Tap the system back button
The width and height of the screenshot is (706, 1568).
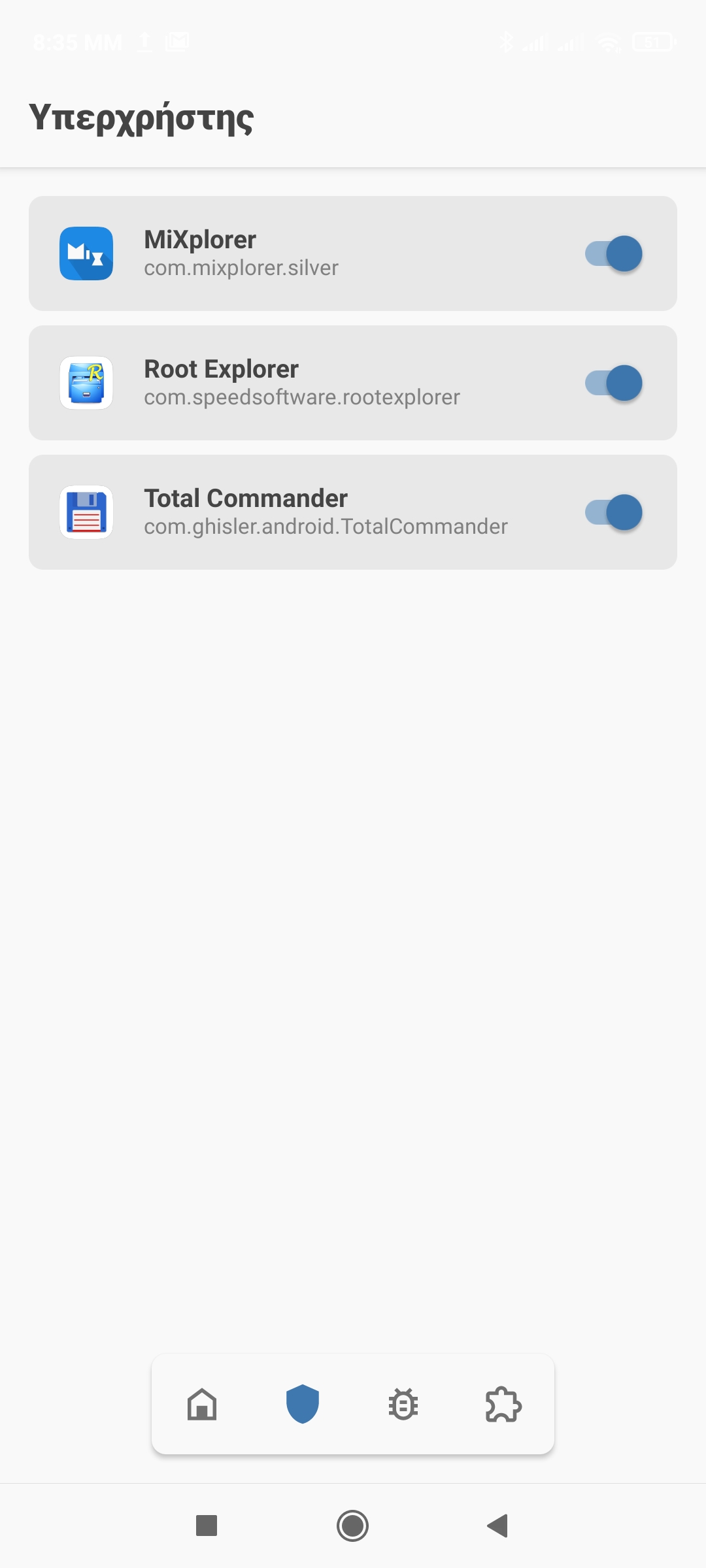(498, 1526)
